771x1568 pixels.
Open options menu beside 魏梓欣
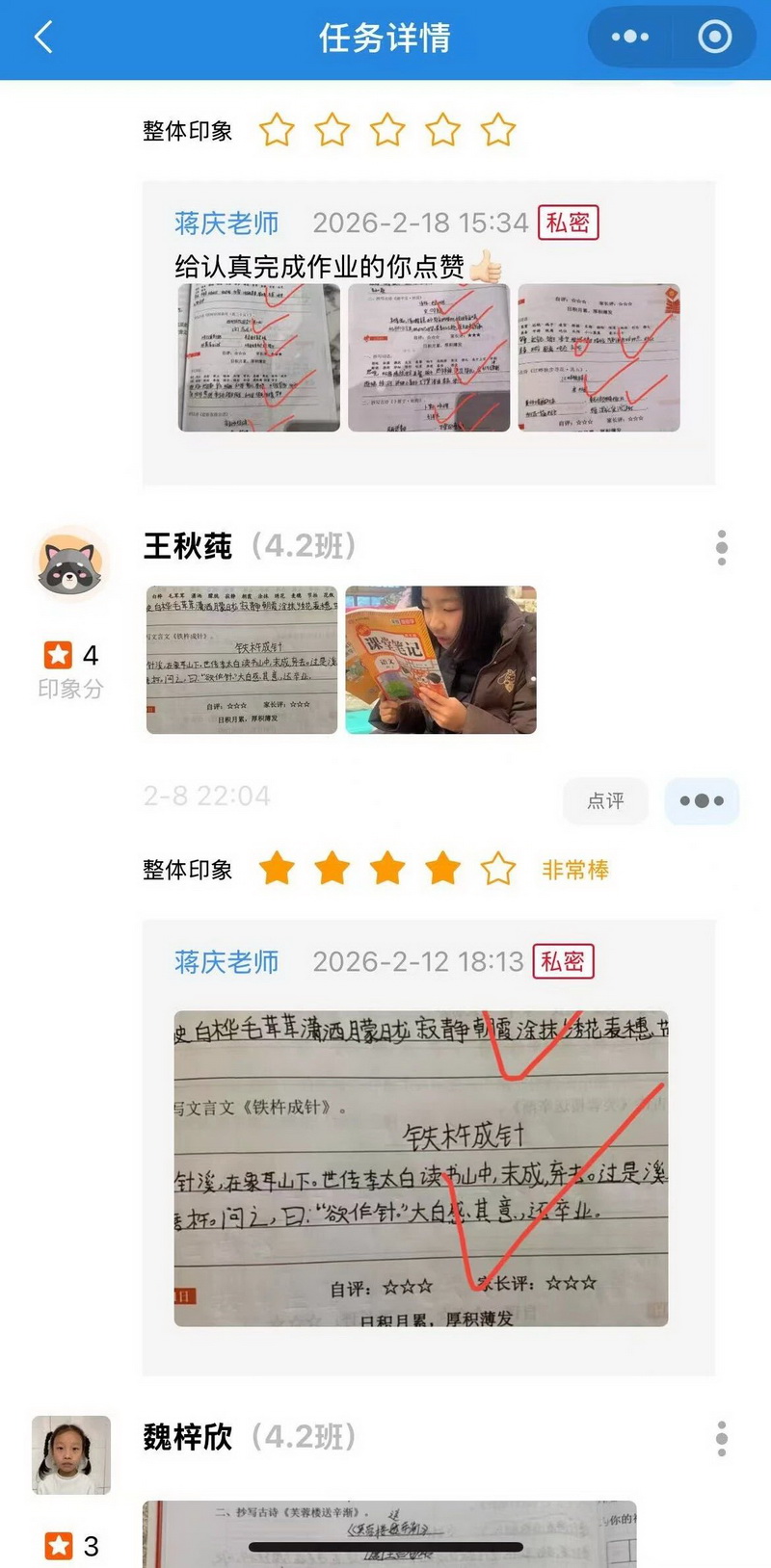coord(721,1438)
